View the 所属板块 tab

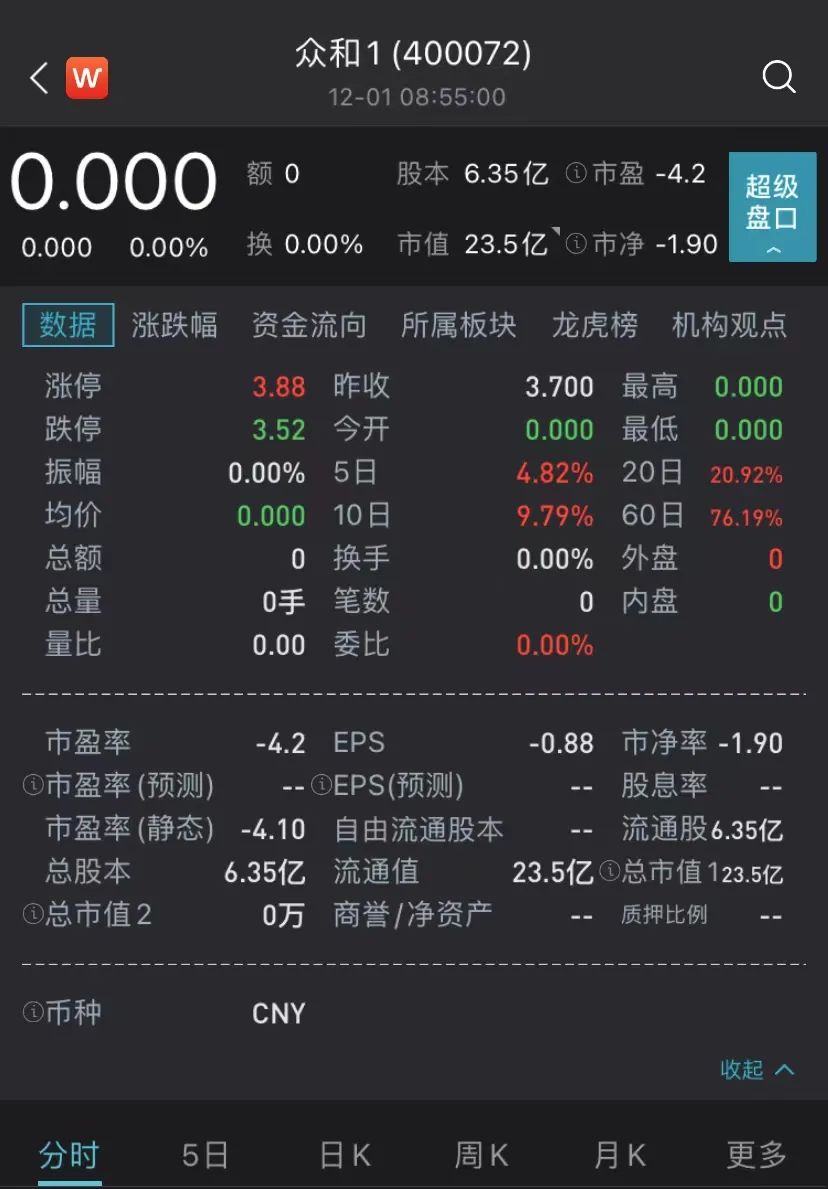(458, 325)
